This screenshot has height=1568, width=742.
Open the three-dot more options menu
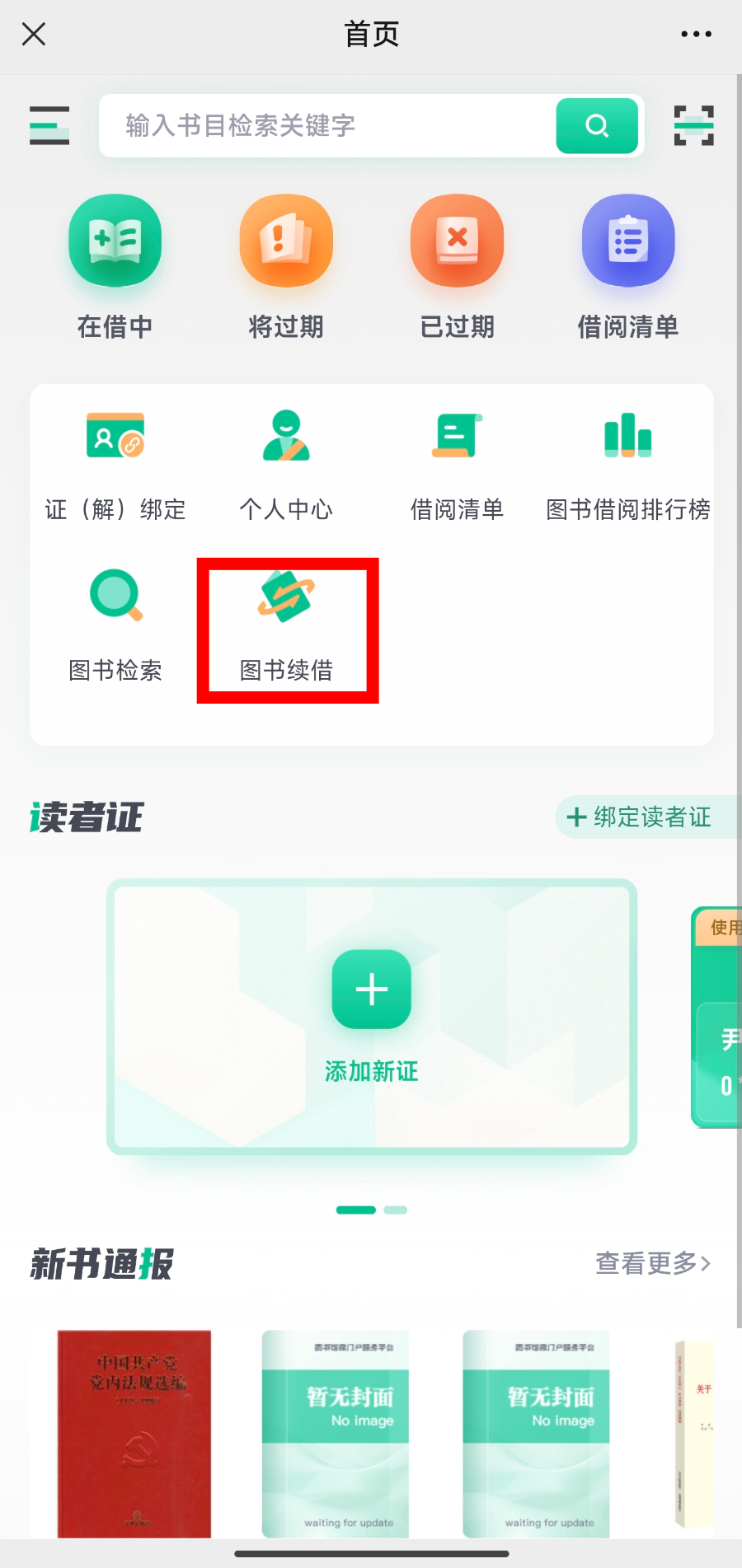[696, 34]
